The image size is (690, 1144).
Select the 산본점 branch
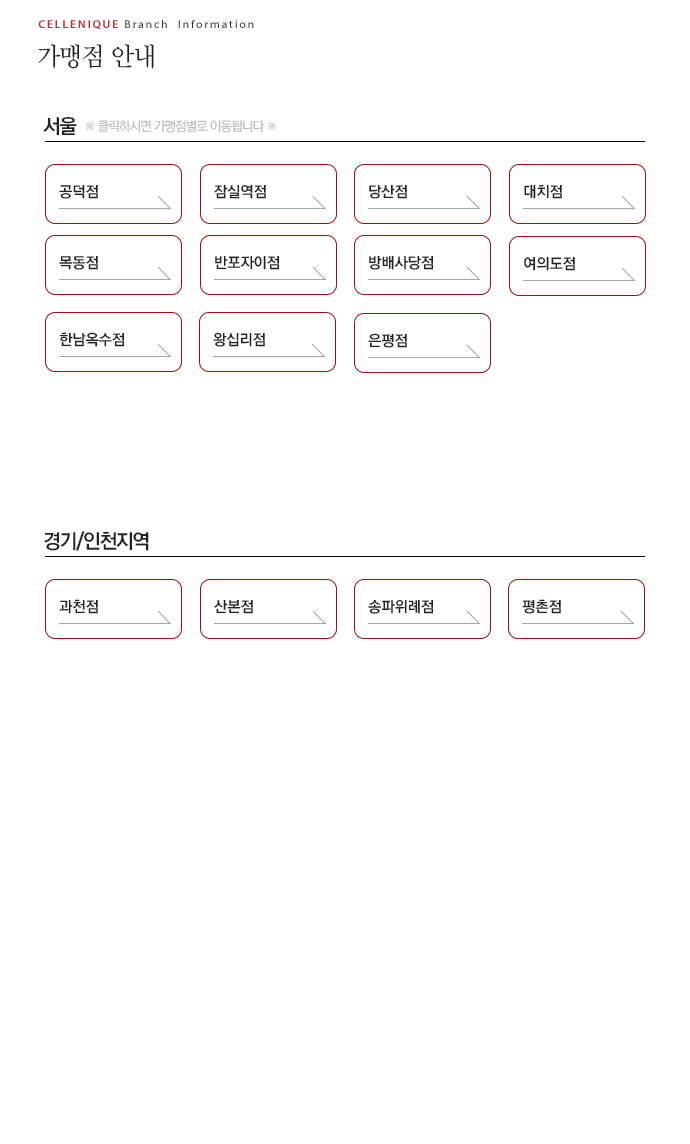point(268,609)
